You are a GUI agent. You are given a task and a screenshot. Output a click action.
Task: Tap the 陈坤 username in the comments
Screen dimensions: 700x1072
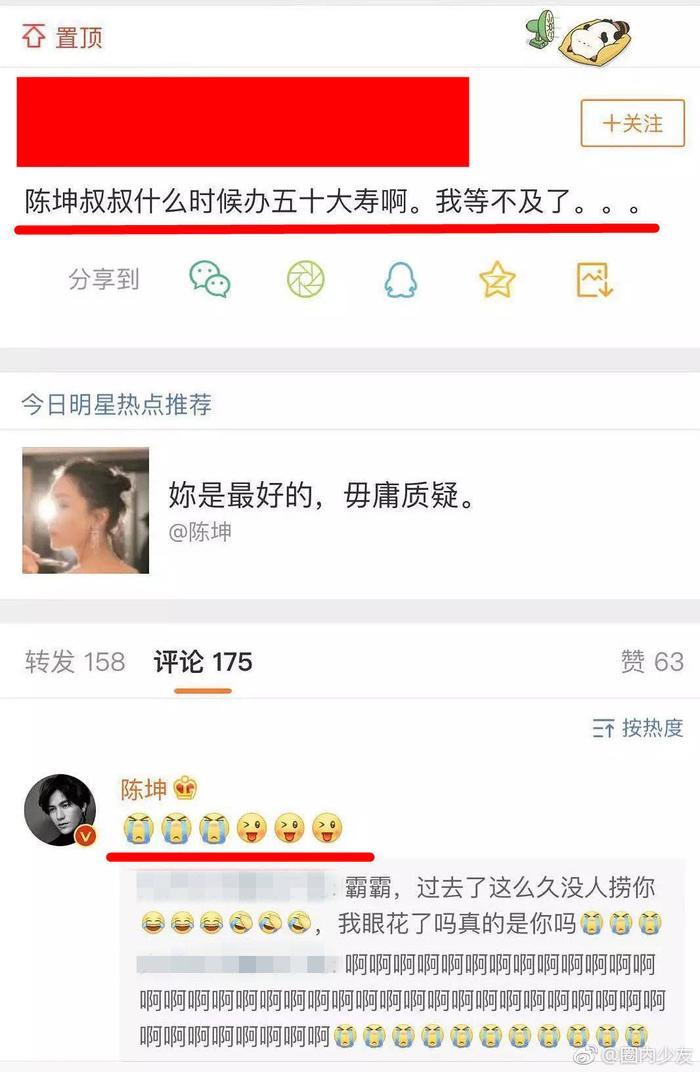[x=145, y=789]
